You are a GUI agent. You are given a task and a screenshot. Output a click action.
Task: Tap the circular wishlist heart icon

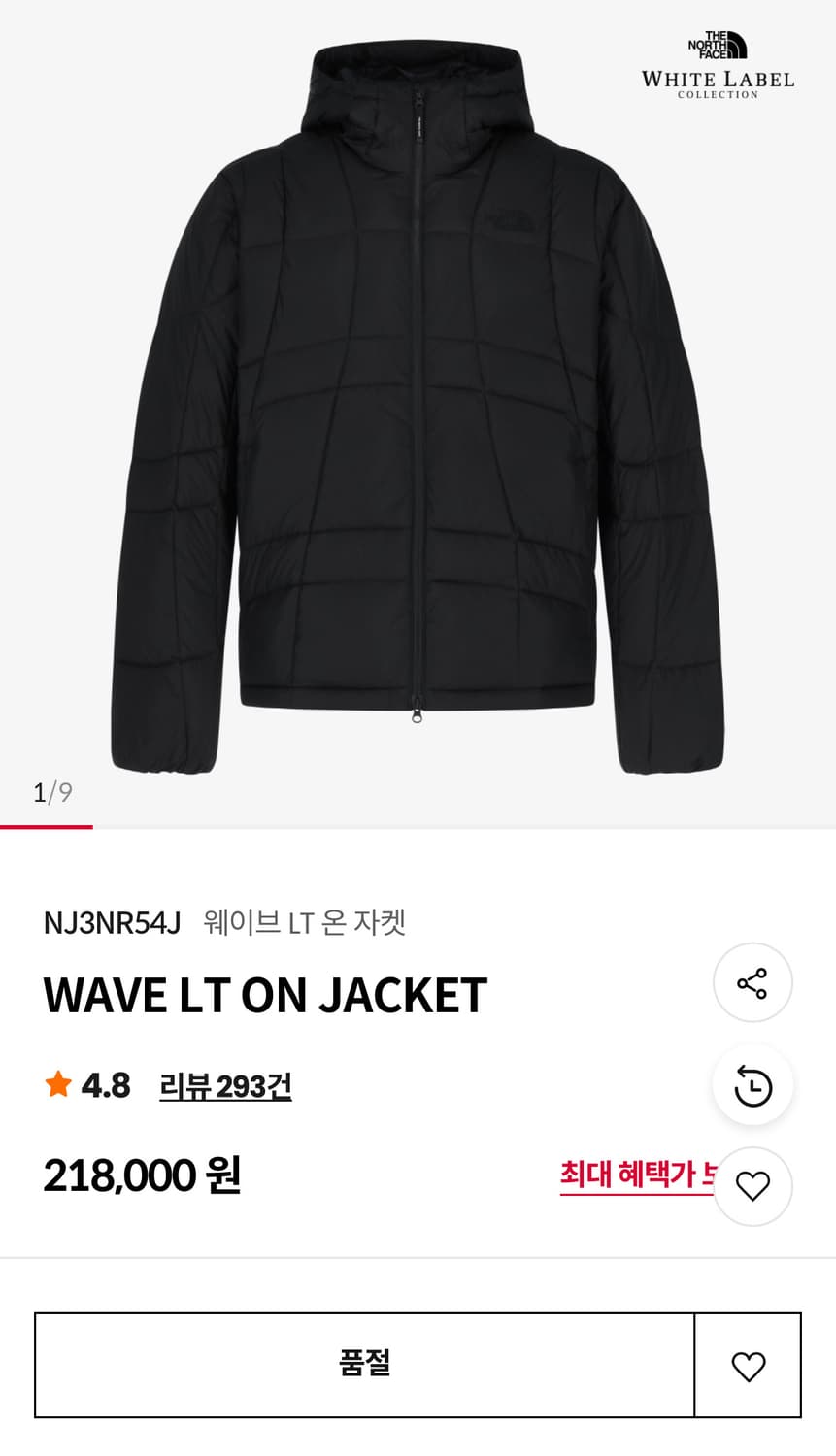click(752, 1186)
